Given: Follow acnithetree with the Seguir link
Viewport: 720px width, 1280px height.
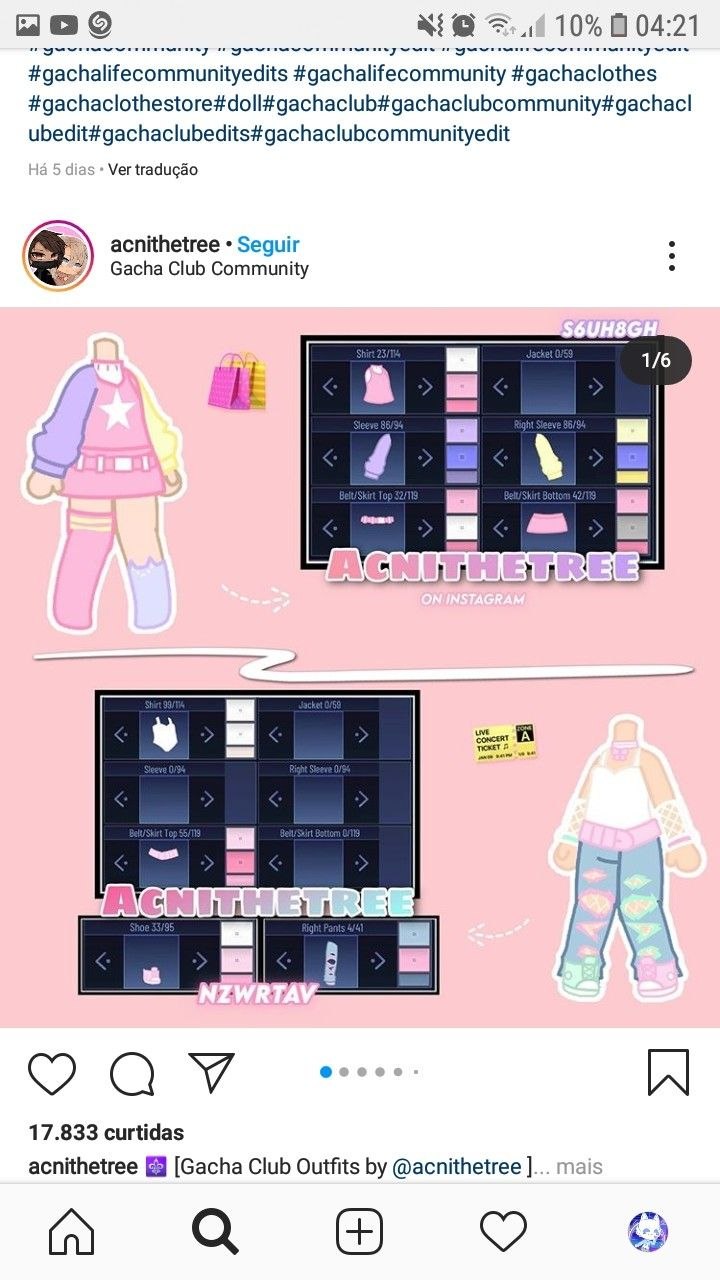Looking at the screenshot, I should [x=268, y=244].
